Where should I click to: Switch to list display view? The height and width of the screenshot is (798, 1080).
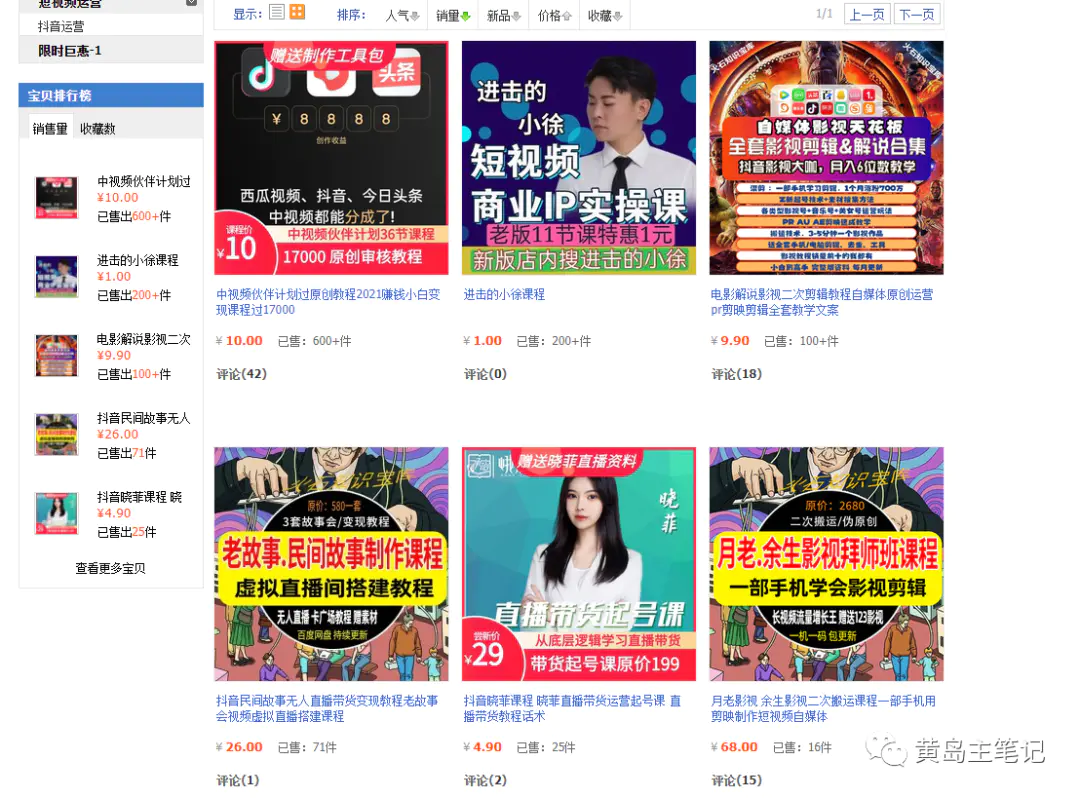click(277, 13)
